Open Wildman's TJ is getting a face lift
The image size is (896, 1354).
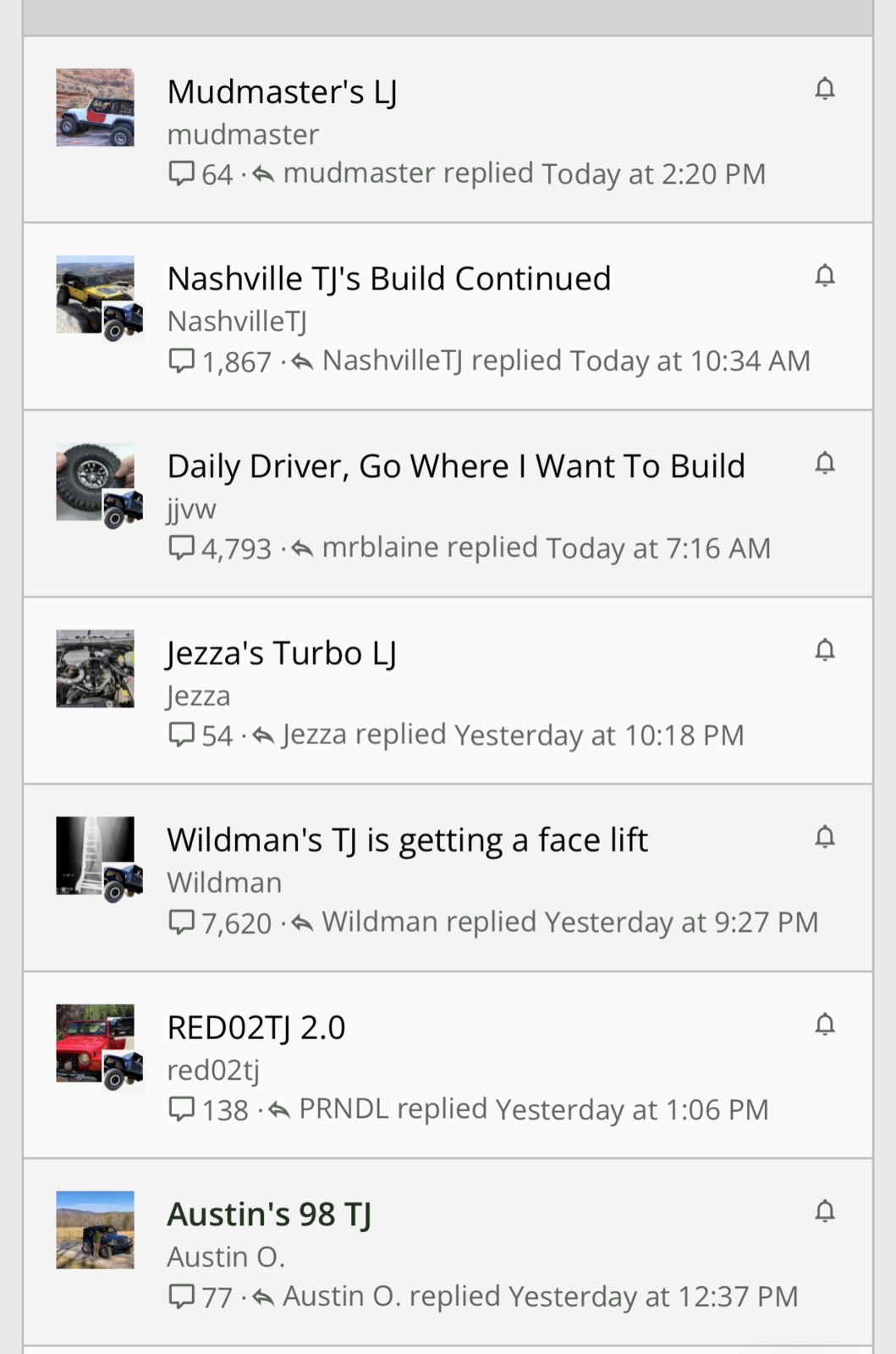(x=407, y=841)
